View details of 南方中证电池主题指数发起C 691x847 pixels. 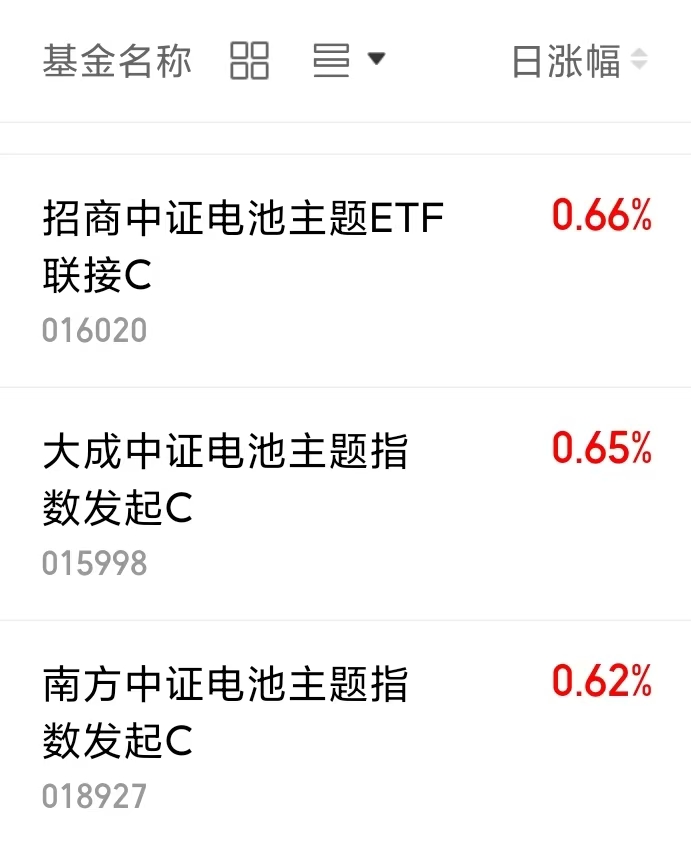pos(226,713)
